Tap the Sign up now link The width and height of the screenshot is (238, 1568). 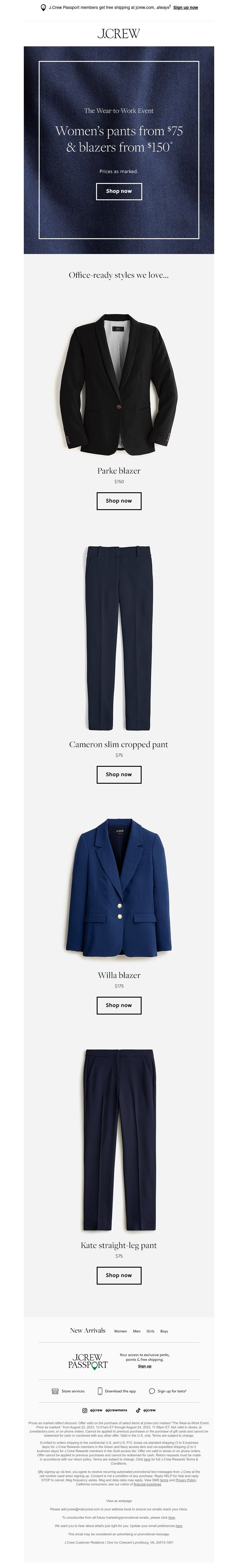[x=186, y=7]
